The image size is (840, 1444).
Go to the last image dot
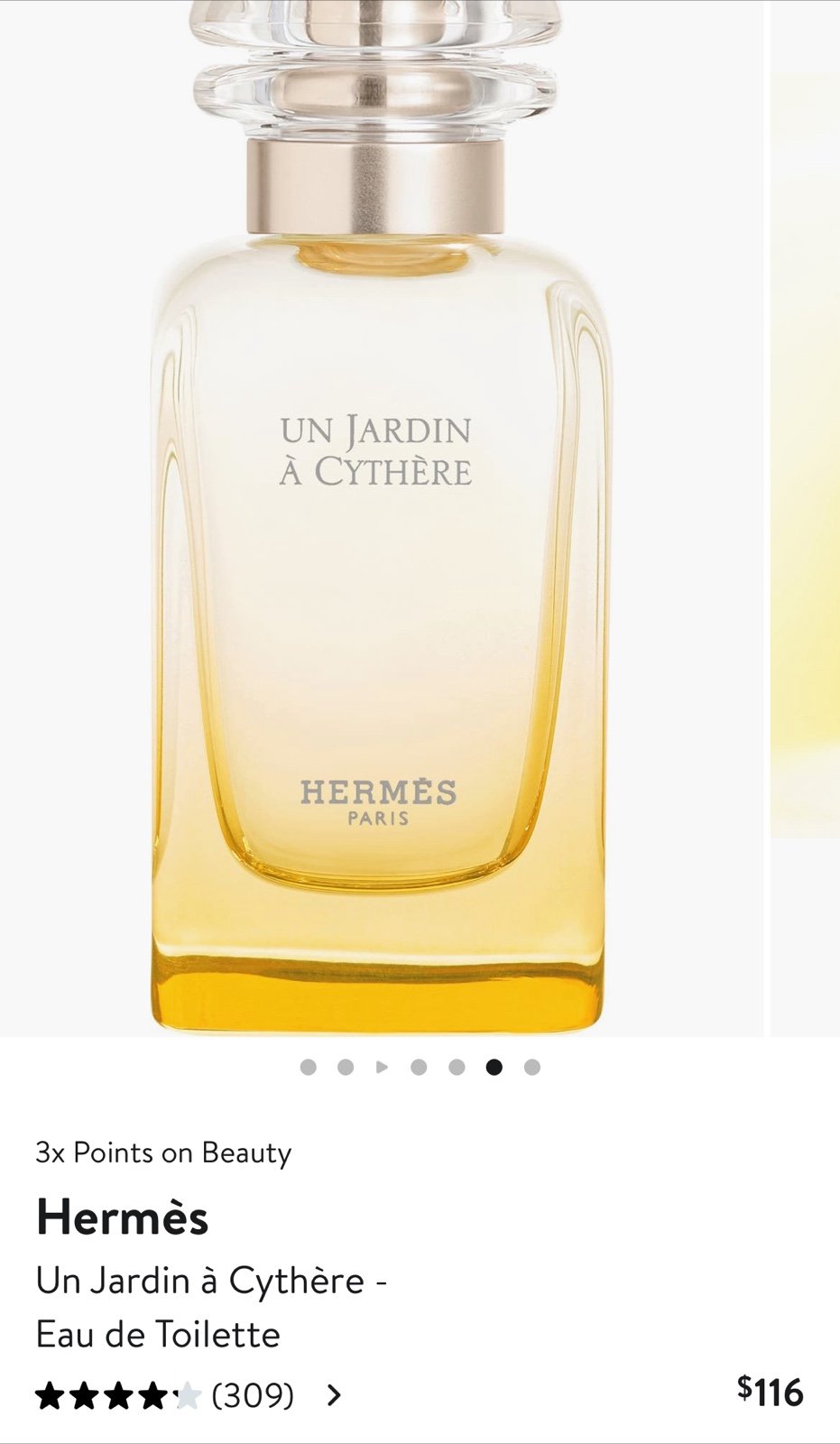pyautogui.click(x=532, y=1067)
